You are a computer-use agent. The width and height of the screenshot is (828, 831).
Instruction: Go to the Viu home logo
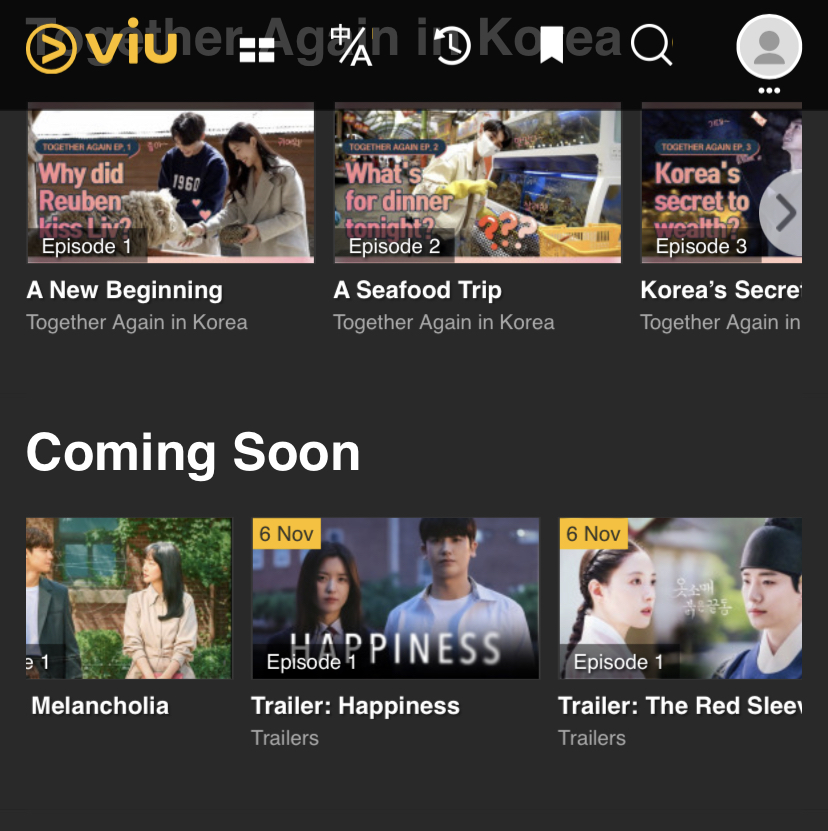click(100, 46)
